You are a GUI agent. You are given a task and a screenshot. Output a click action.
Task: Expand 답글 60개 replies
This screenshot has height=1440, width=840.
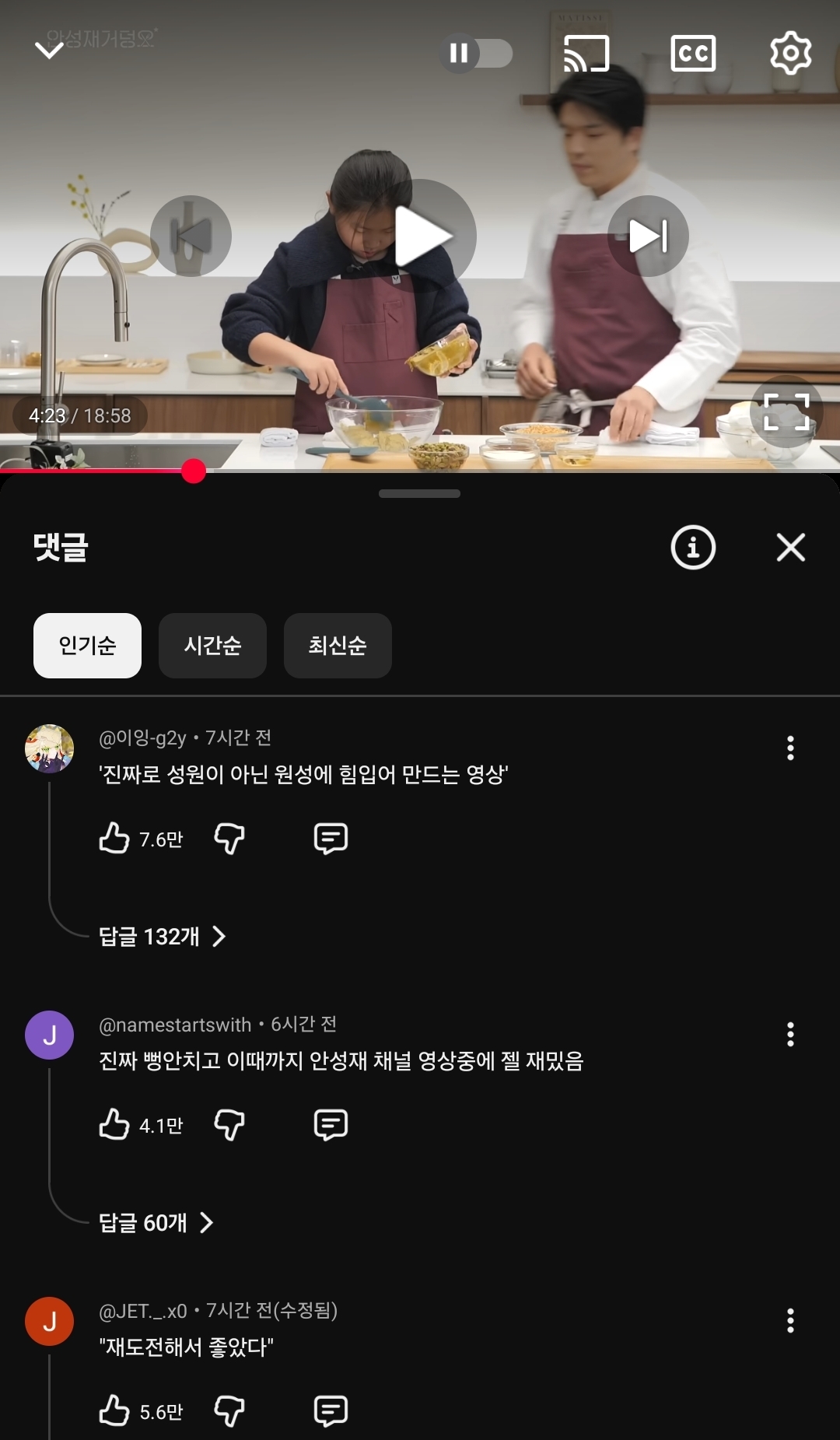coord(156,1222)
